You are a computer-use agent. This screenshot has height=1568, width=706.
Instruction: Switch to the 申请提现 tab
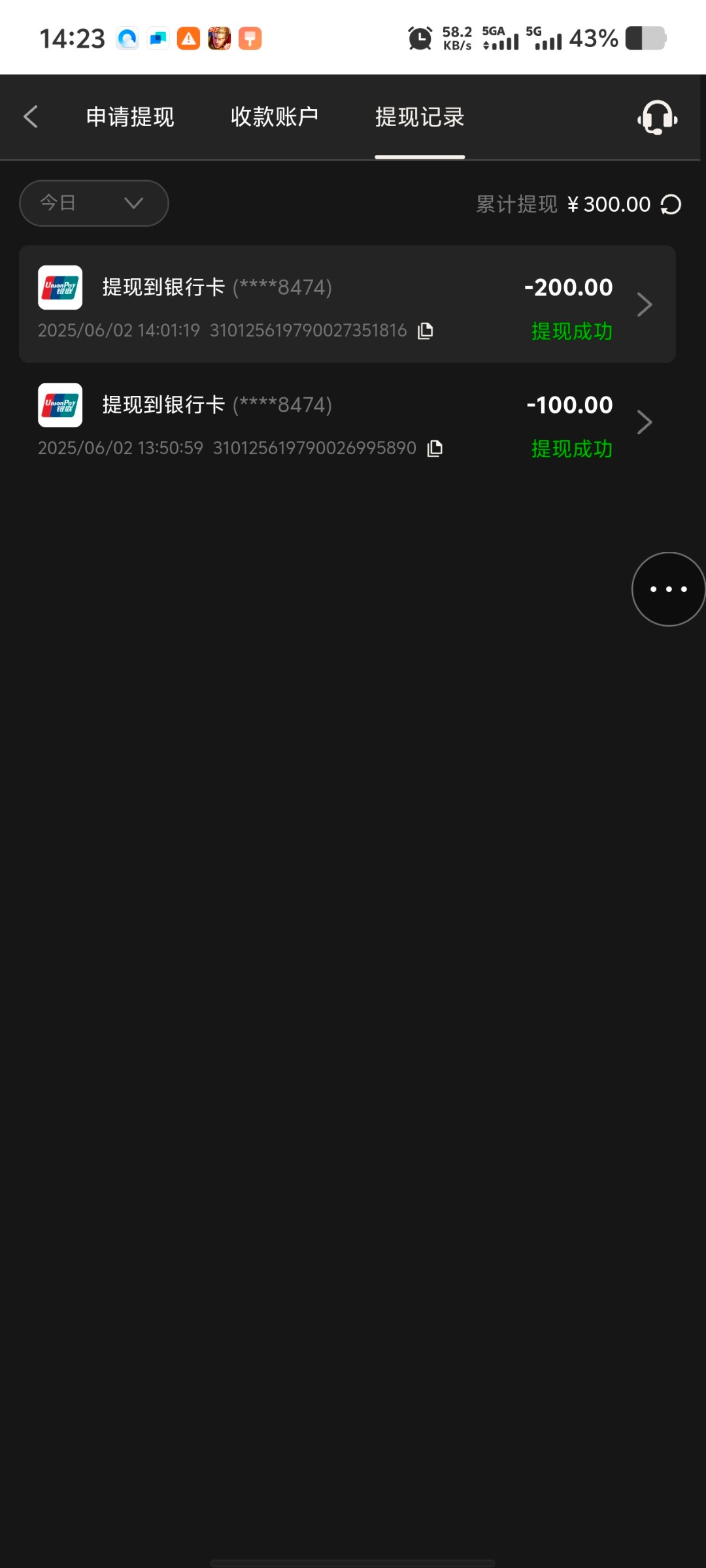pos(130,117)
